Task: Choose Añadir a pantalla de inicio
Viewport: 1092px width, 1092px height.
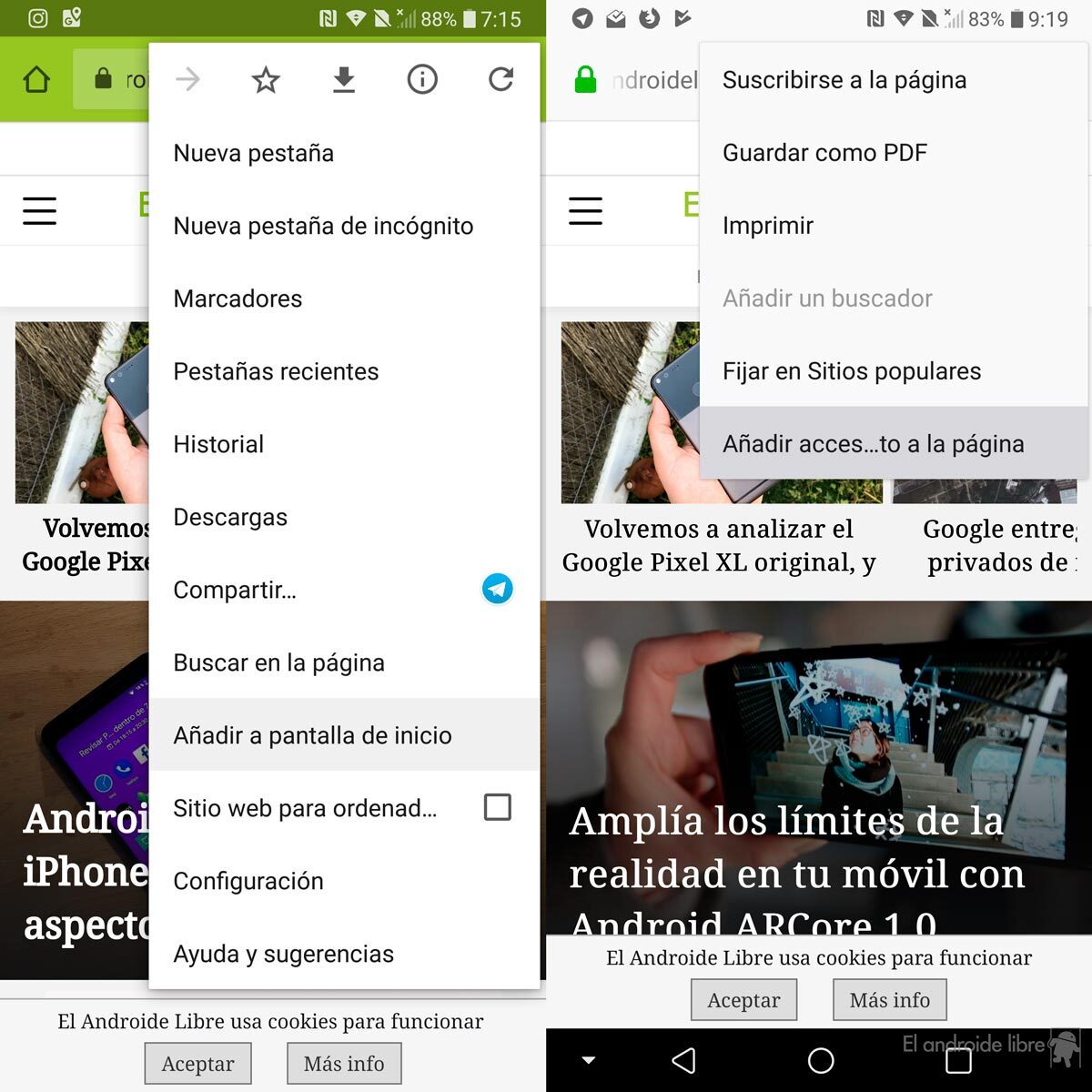Action: pyautogui.click(x=312, y=735)
